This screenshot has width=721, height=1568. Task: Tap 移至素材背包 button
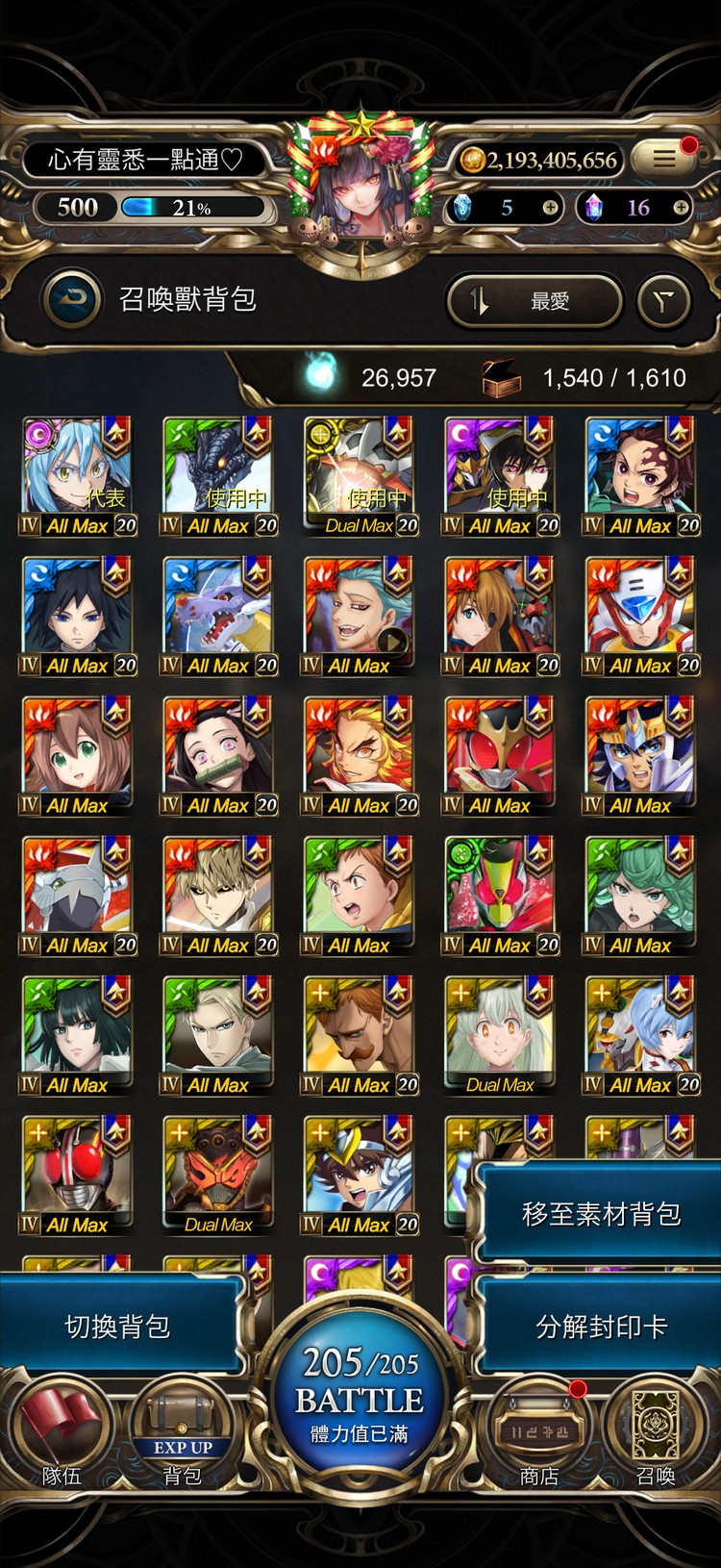click(600, 1213)
